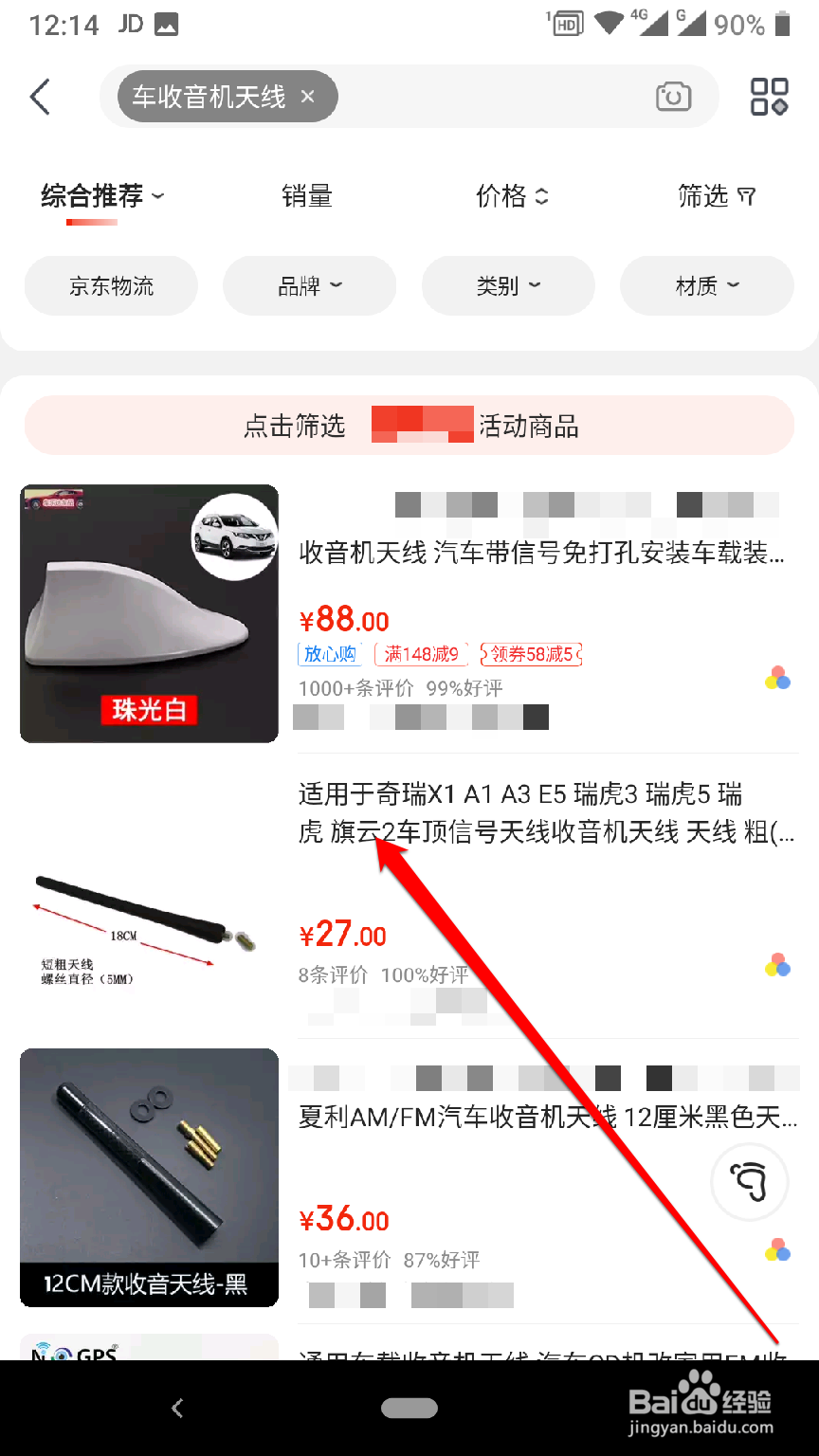Tap the 点击筛选 promotional activity banner

coord(409,425)
